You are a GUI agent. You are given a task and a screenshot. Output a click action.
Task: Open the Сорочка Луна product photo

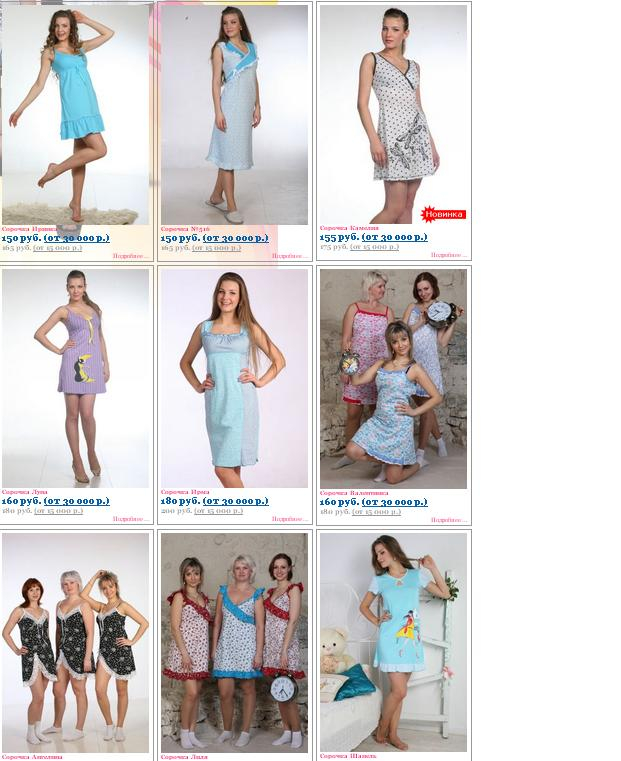point(75,377)
